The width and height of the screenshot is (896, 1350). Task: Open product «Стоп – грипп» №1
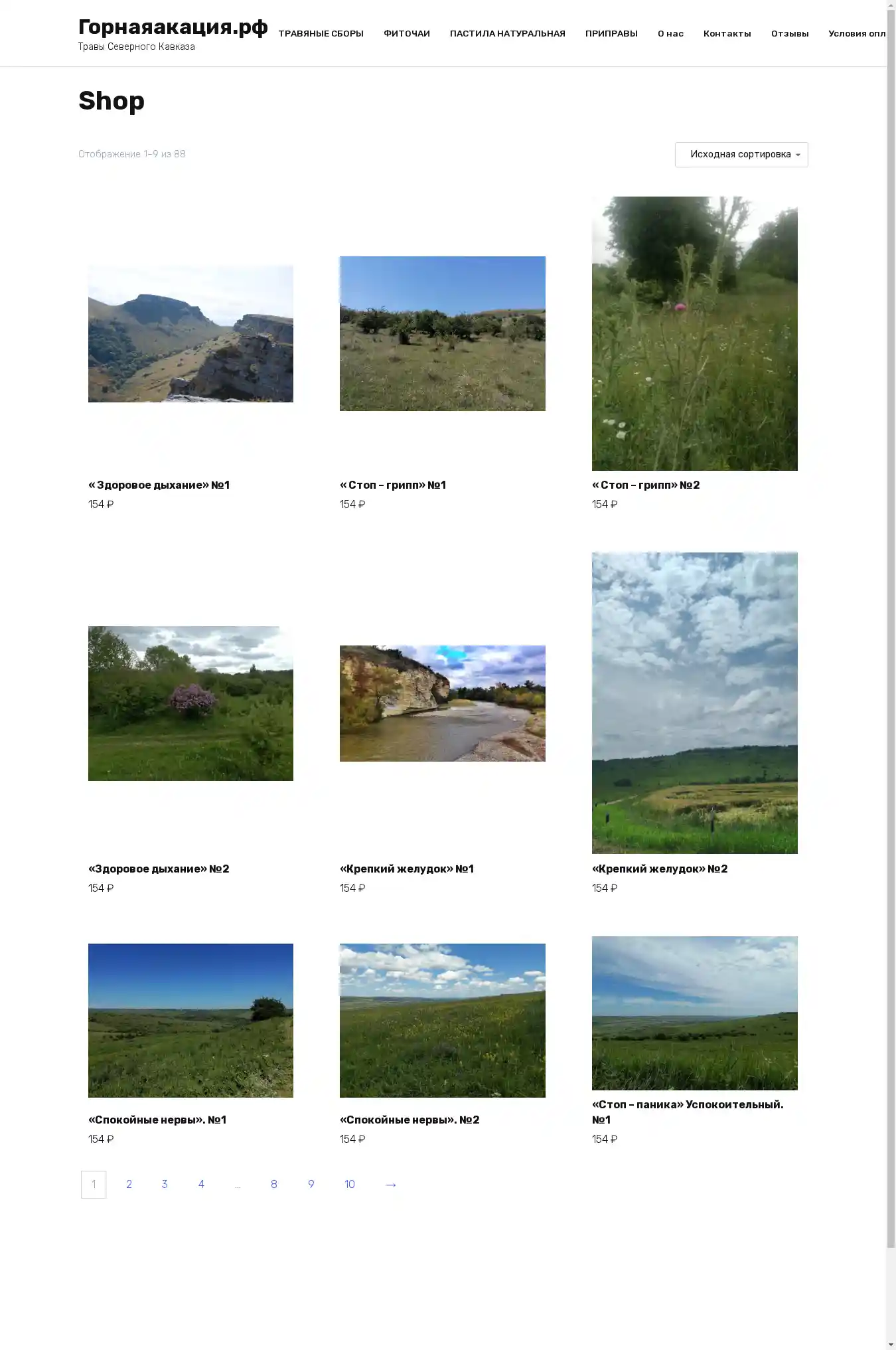point(392,485)
